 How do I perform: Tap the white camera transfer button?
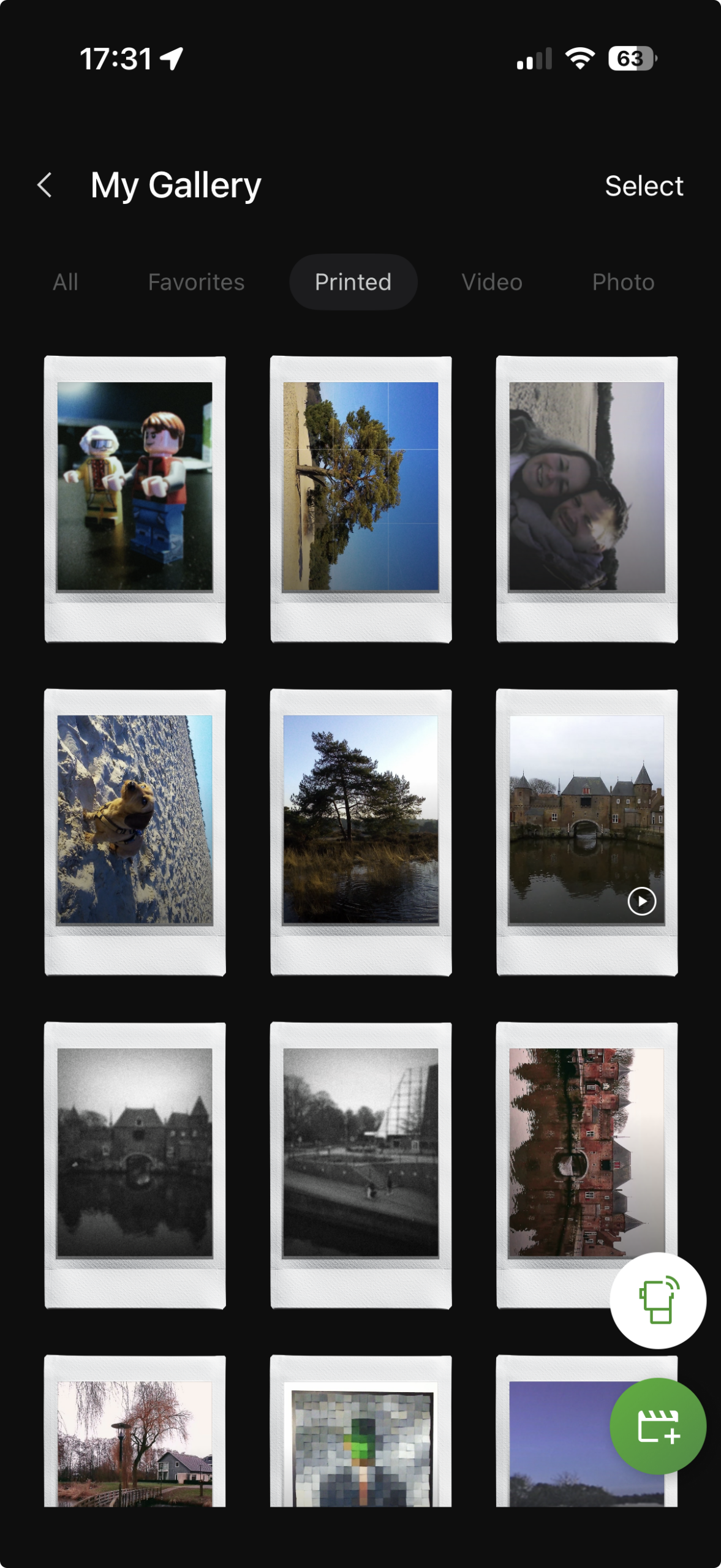tap(657, 1300)
